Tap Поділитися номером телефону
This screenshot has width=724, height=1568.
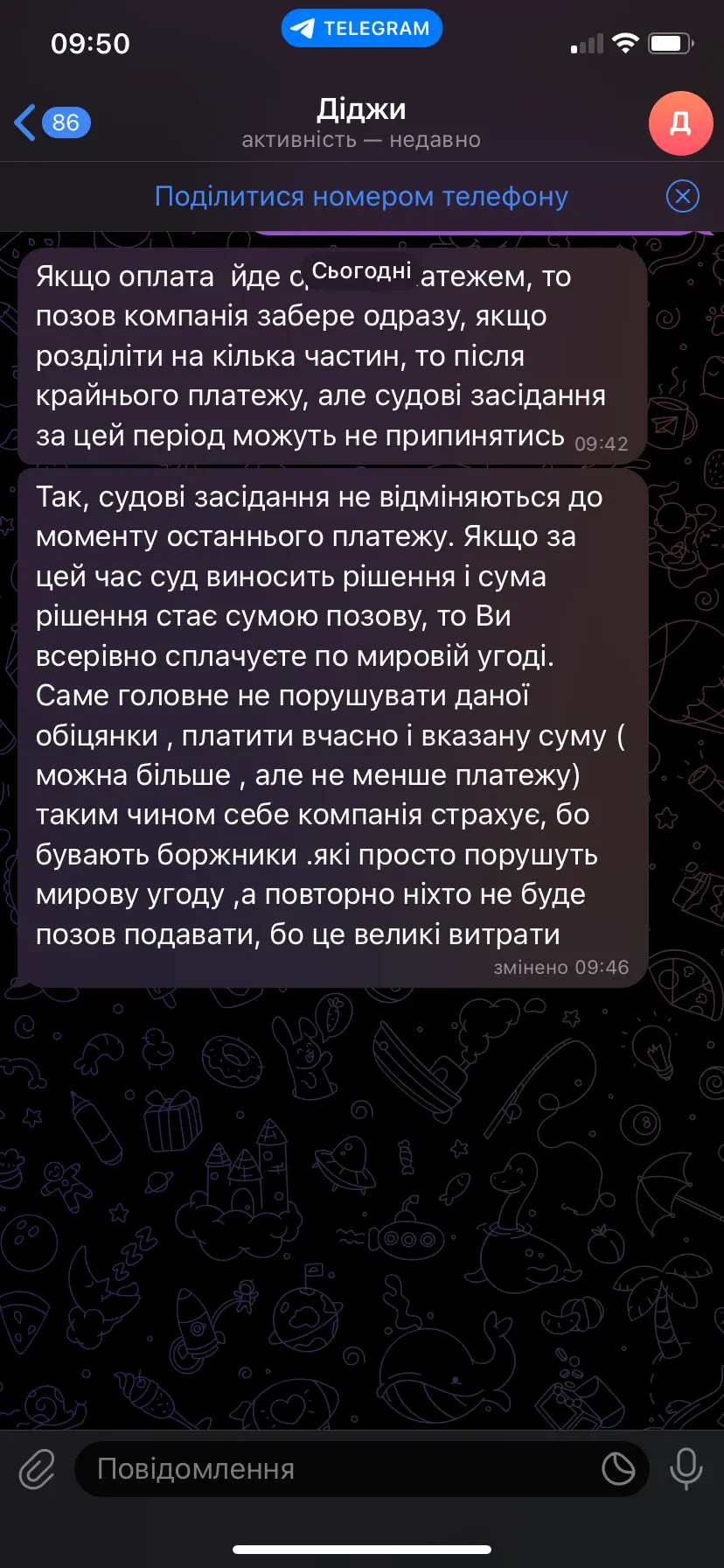[361, 196]
